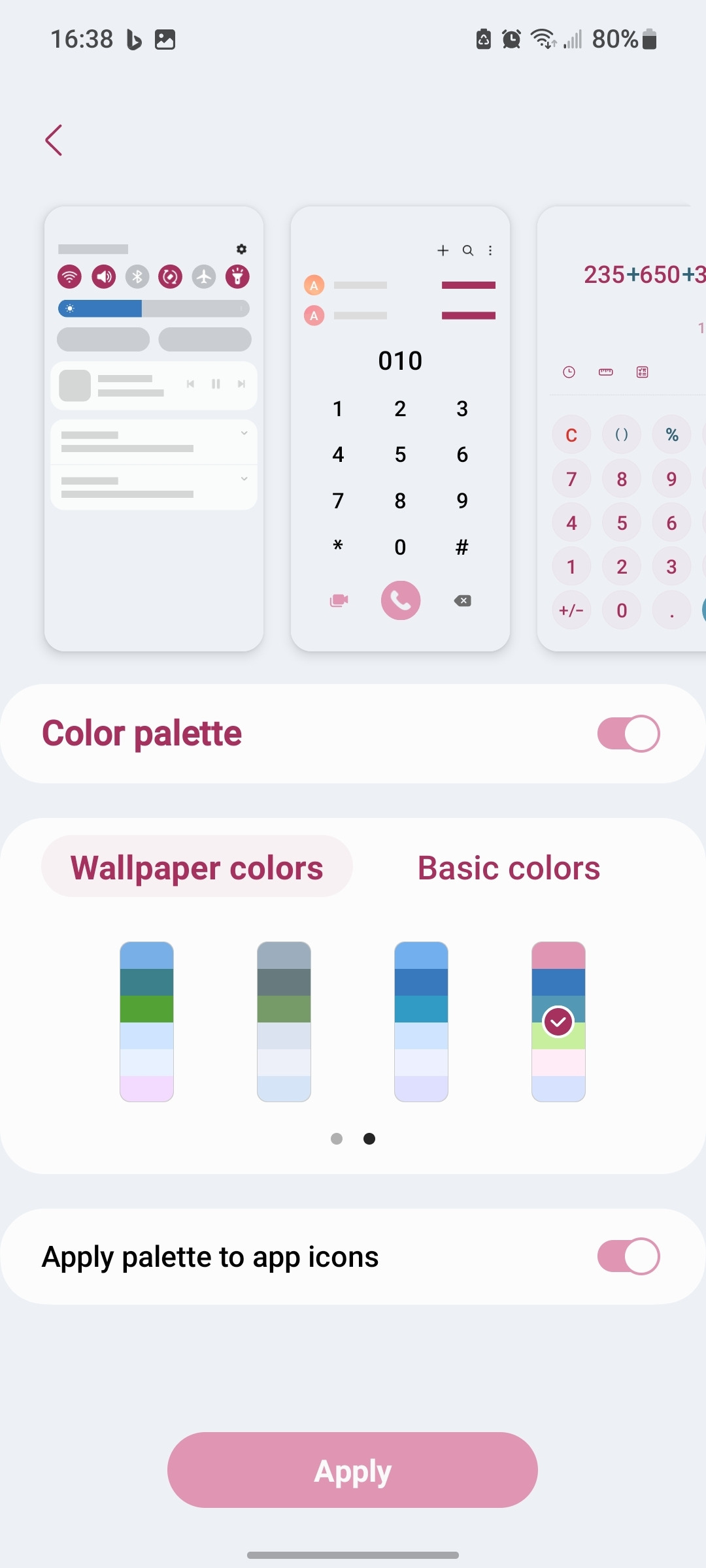Tap the Wi-Fi icon in quick settings preview
The width and height of the screenshot is (706, 1568).
click(x=69, y=277)
